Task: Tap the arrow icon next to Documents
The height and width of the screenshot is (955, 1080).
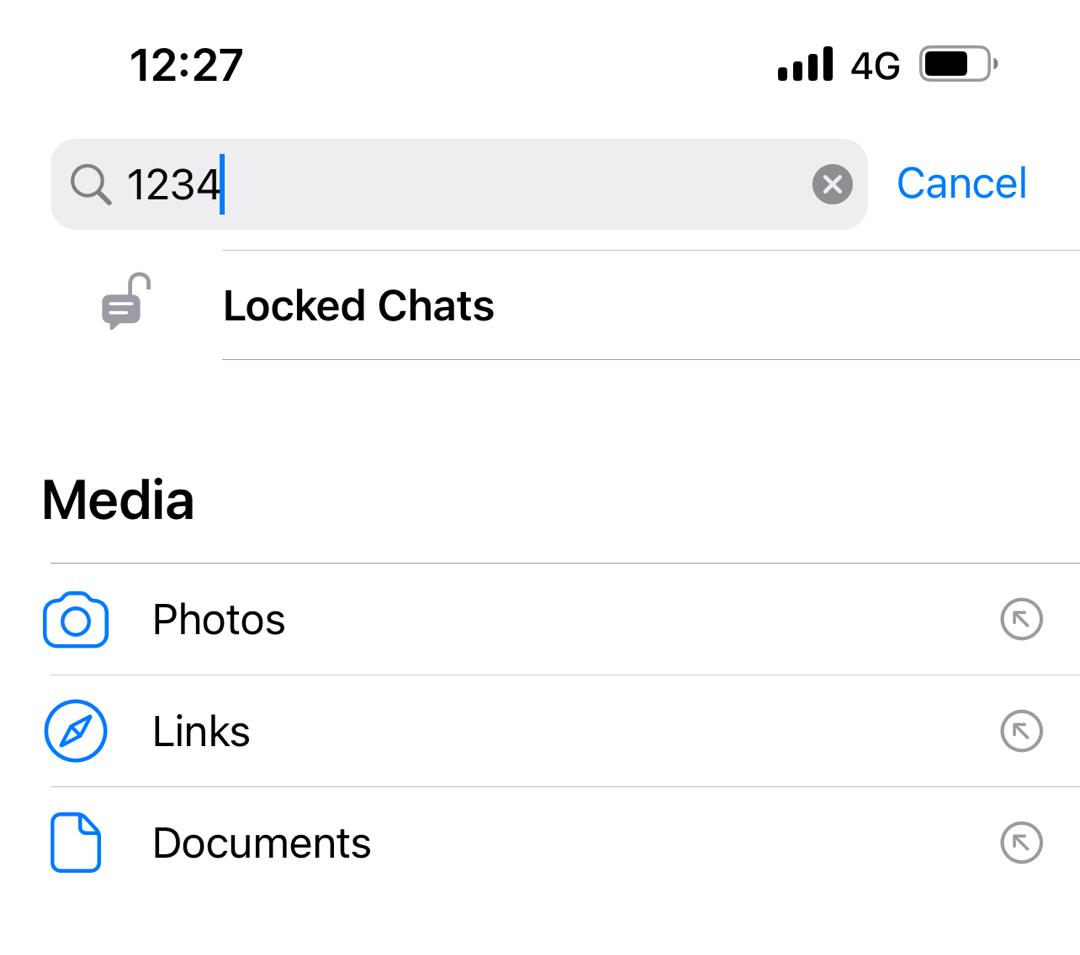Action: click(1021, 844)
